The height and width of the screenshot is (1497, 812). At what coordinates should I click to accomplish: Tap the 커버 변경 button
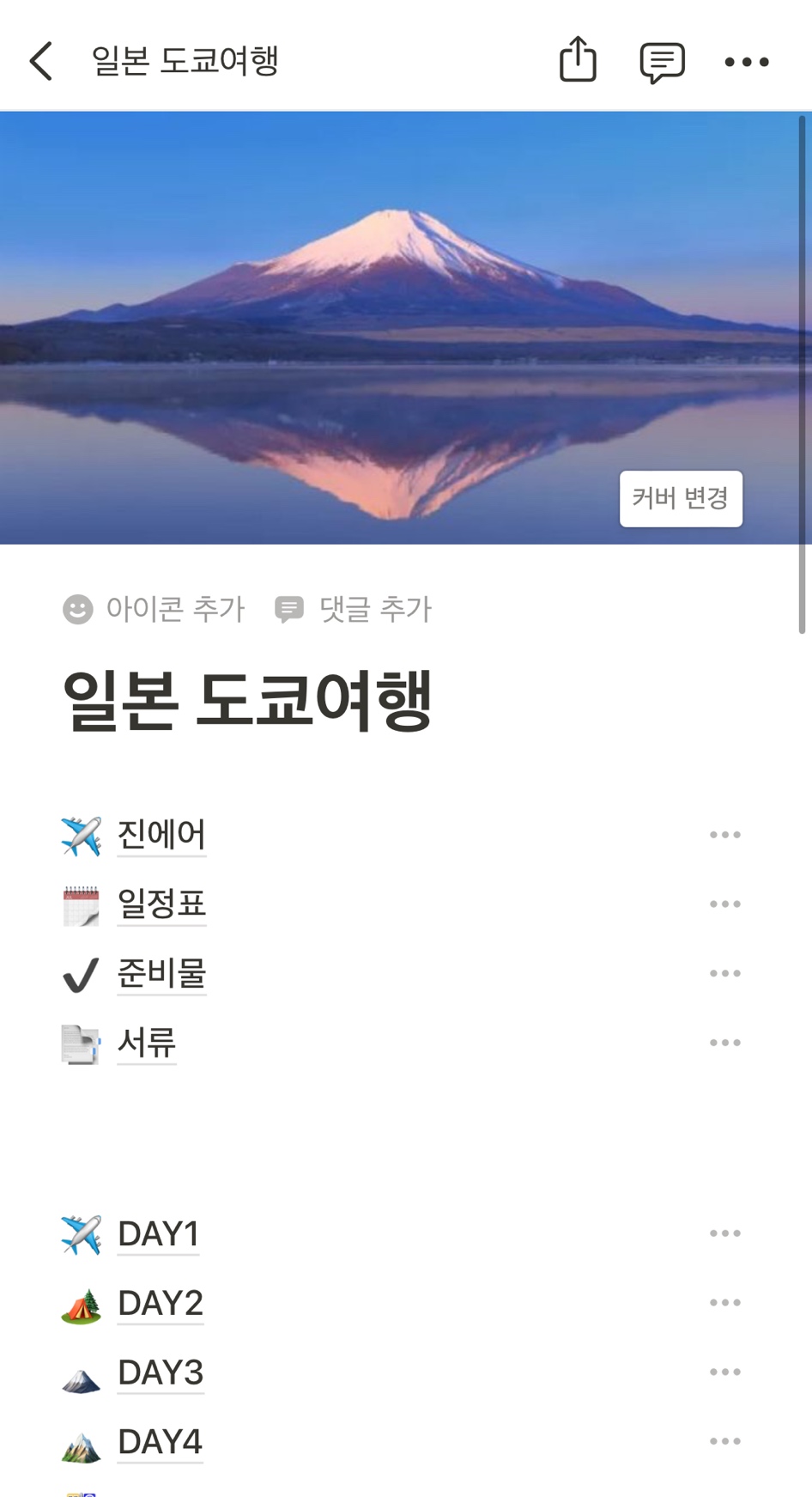681,498
